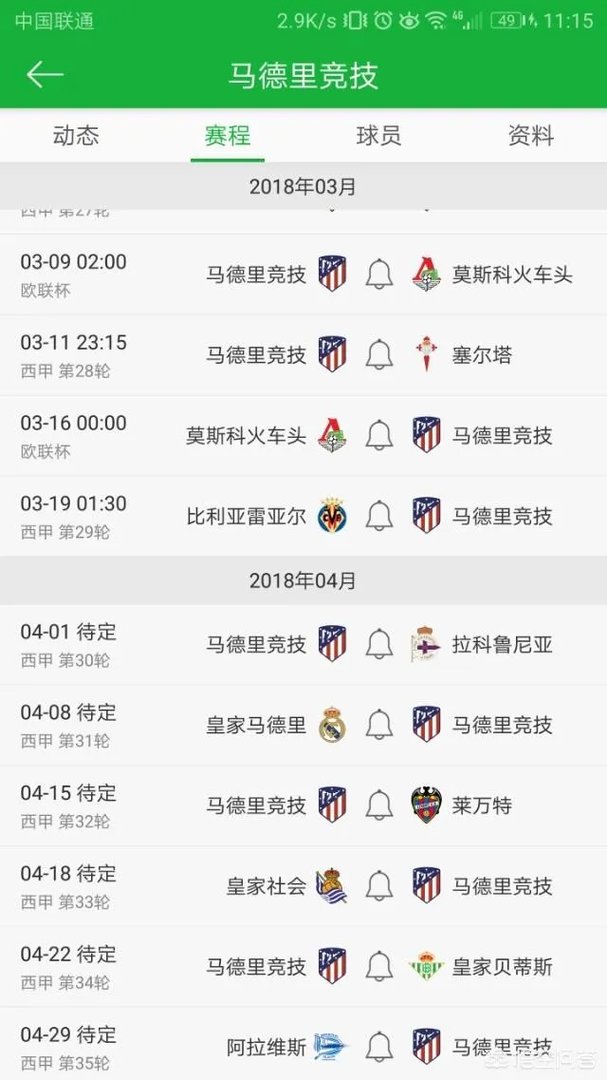Set reminder bell for the 塞尔塔 match
The width and height of the screenshot is (607, 1080).
coord(379,355)
